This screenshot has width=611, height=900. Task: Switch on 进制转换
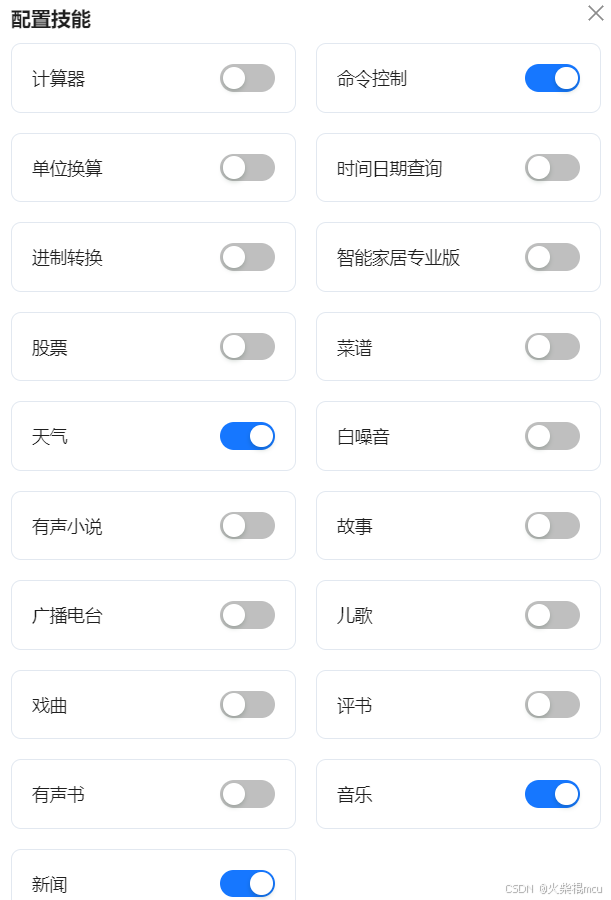247,257
